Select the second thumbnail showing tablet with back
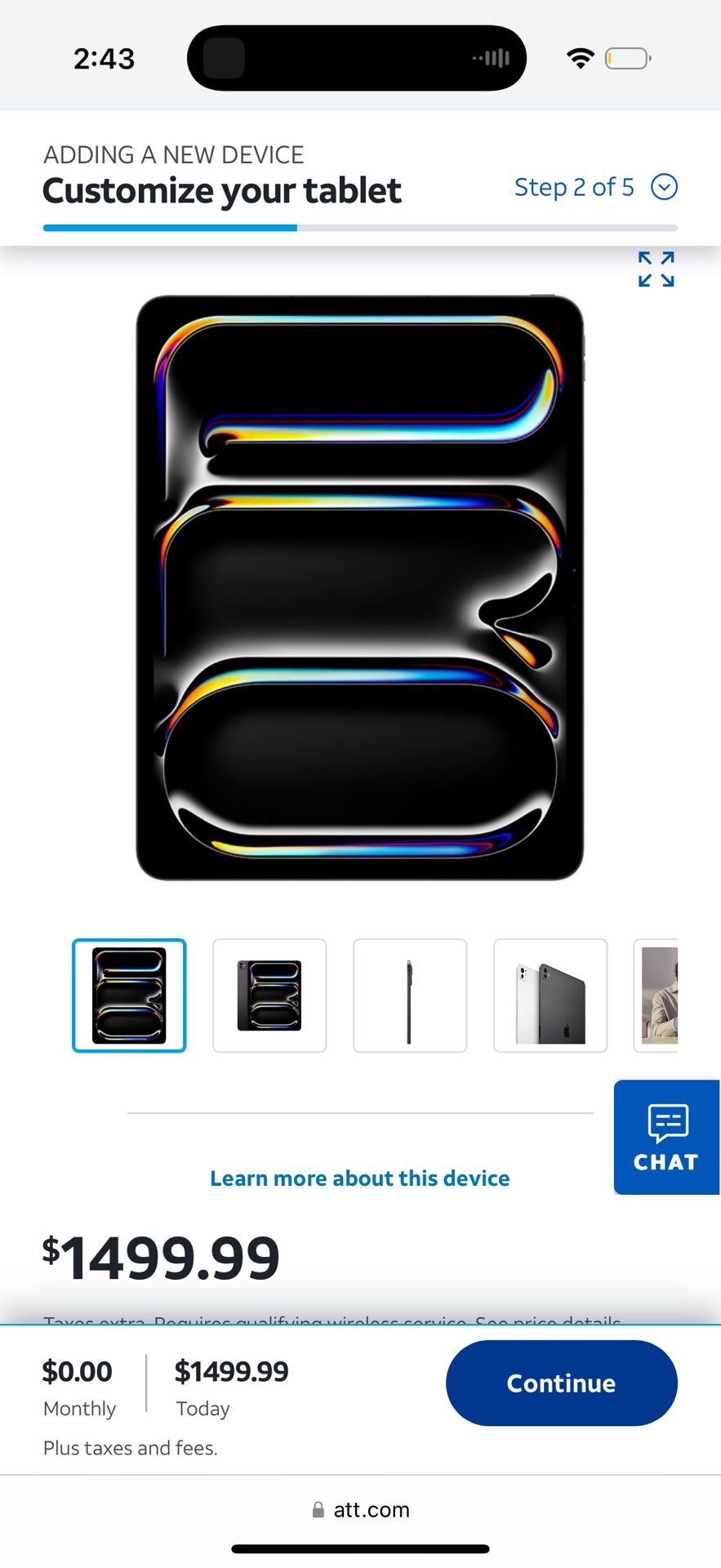The height and width of the screenshot is (1568, 721). pyautogui.click(x=269, y=995)
